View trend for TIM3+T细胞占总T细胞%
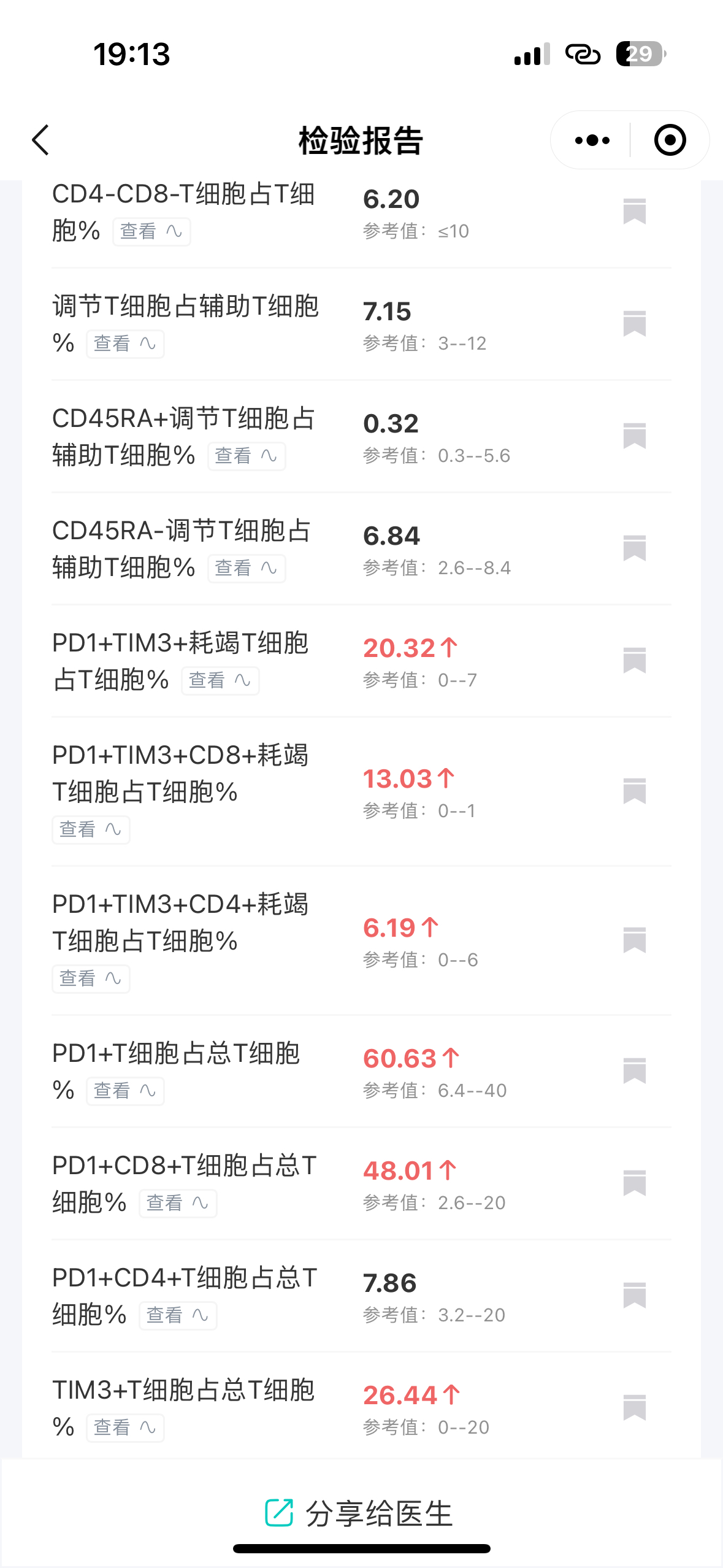The width and height of the screenshot is (723, 1568). (x=125, y=1428)
